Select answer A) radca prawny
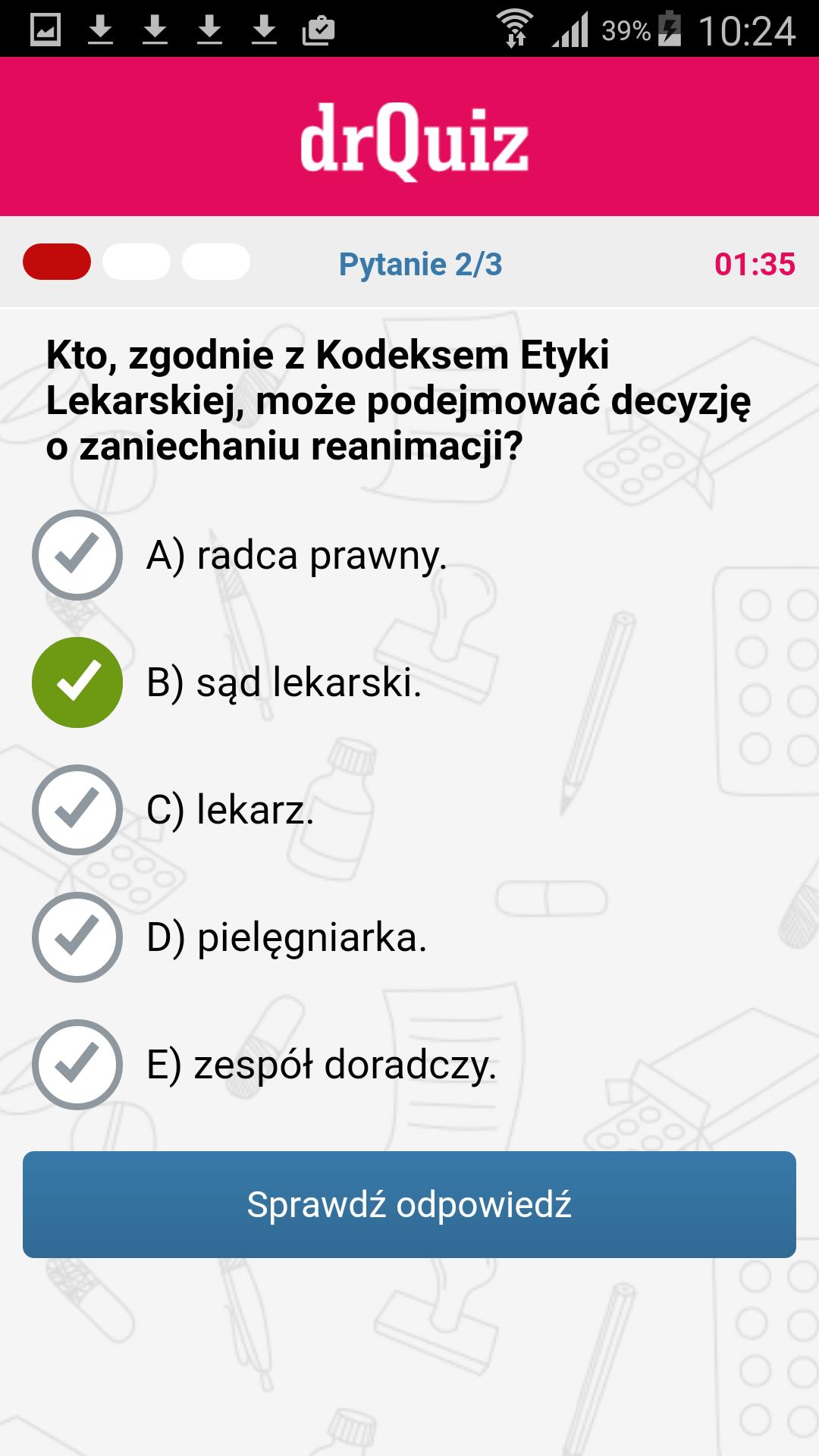 click(x=77, y=555)
